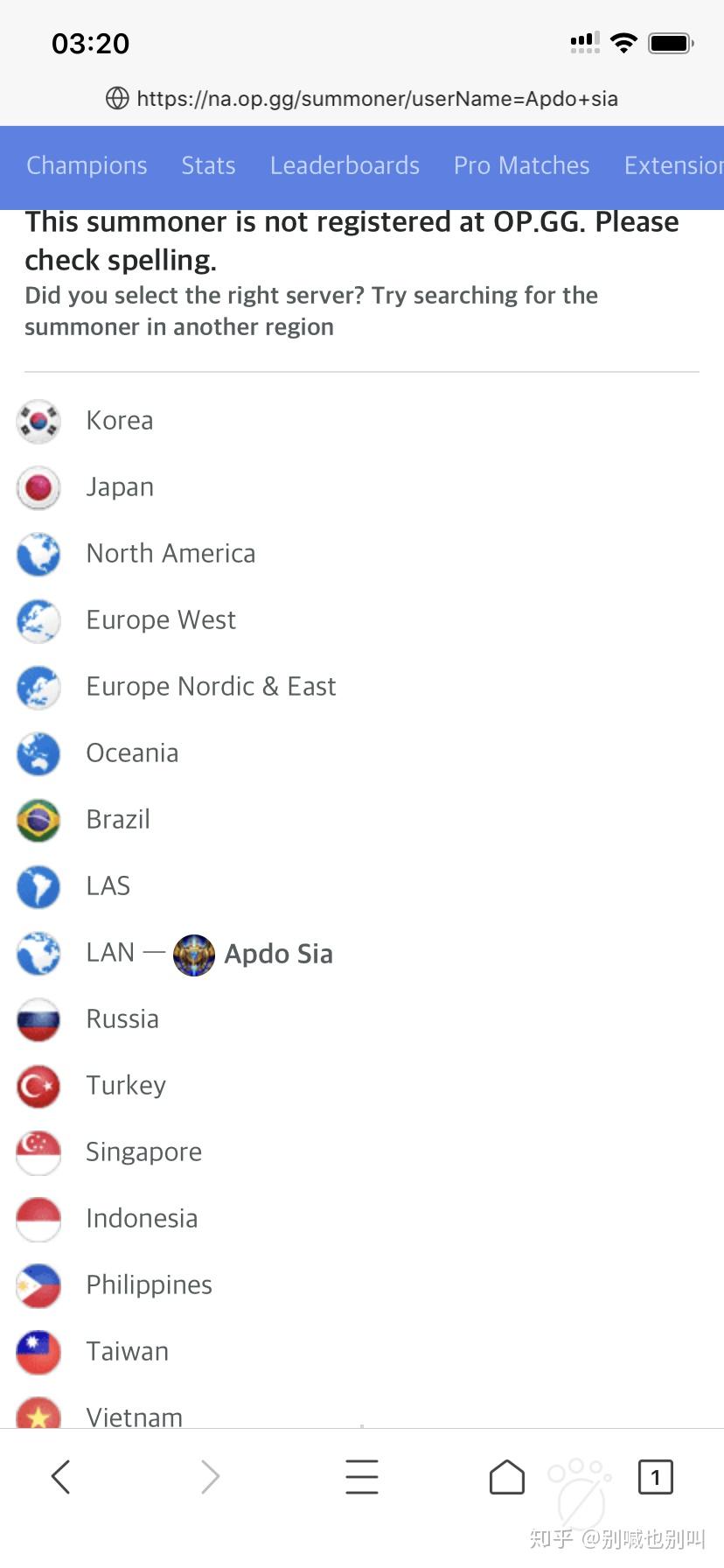Switch to the Stats tab

[x=208, y=165]
